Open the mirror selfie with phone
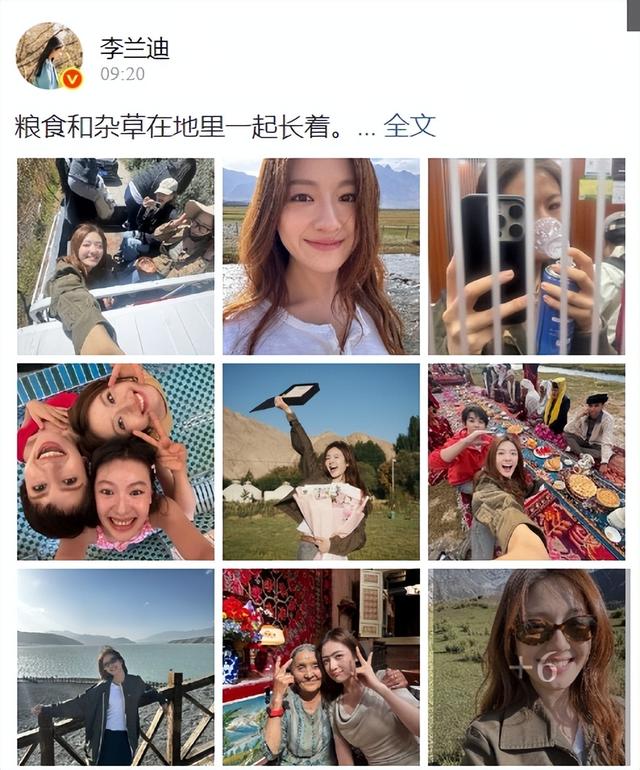 (526, 256)
